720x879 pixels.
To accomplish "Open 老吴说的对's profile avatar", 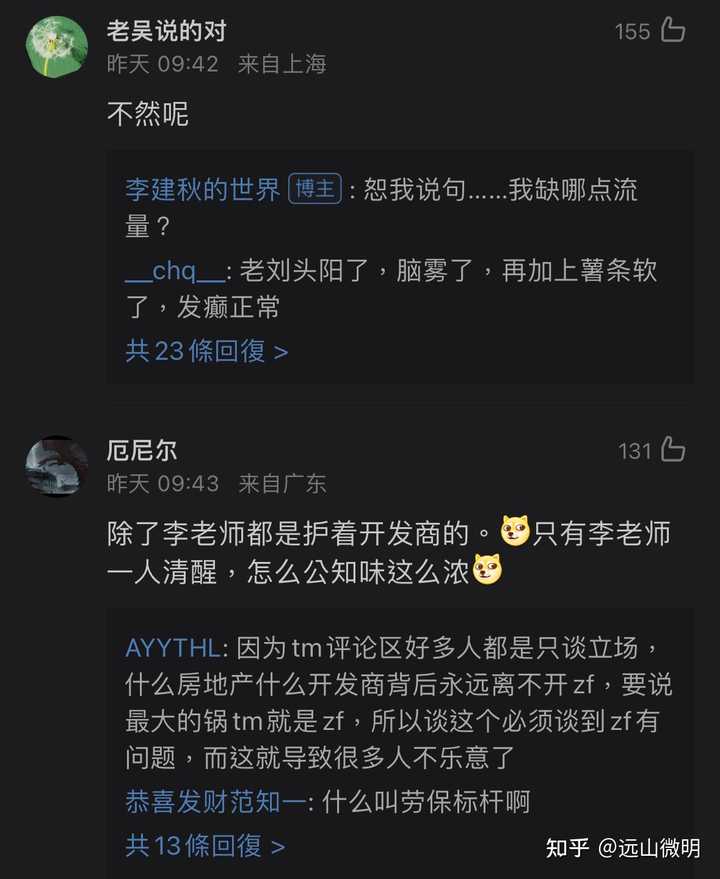I will point(57,47).
